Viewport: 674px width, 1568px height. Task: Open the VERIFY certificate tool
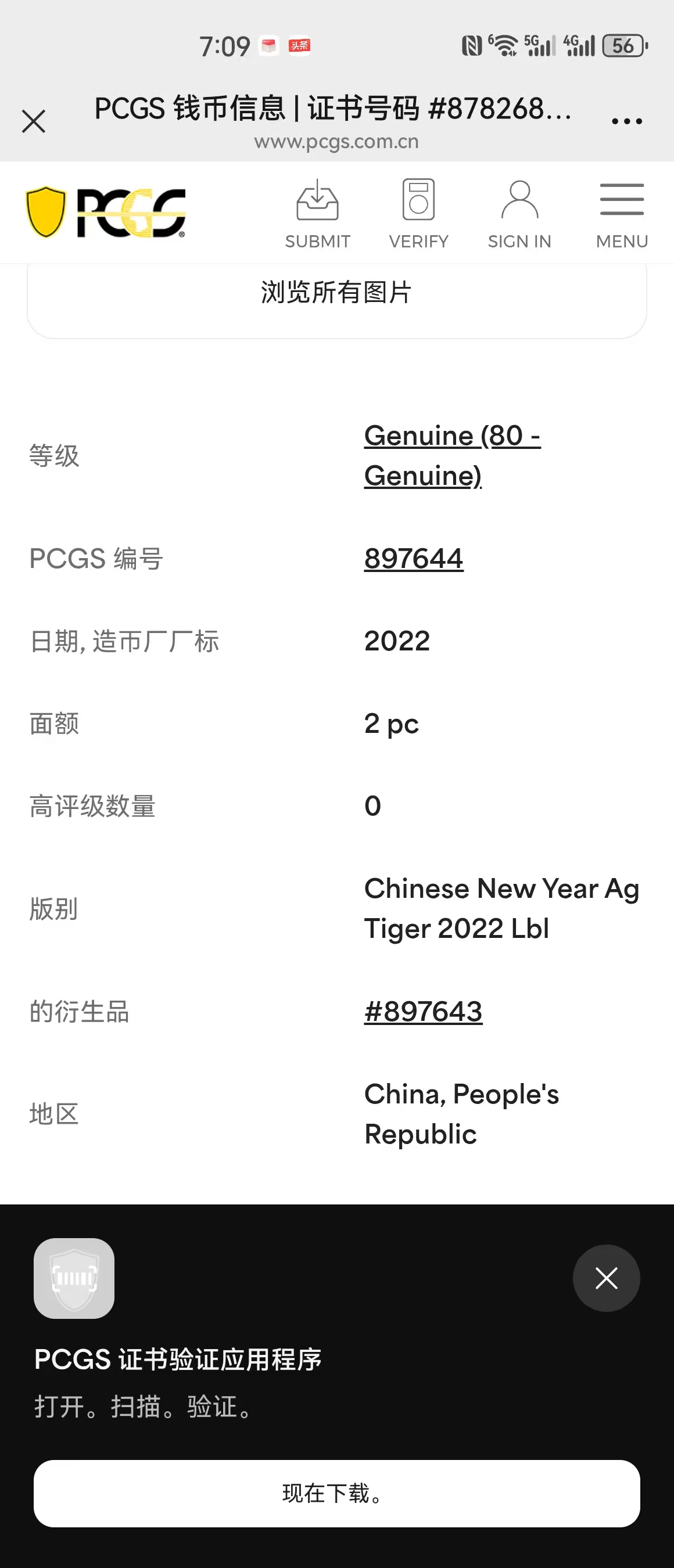pyautogui.click(x=418, y=214)
